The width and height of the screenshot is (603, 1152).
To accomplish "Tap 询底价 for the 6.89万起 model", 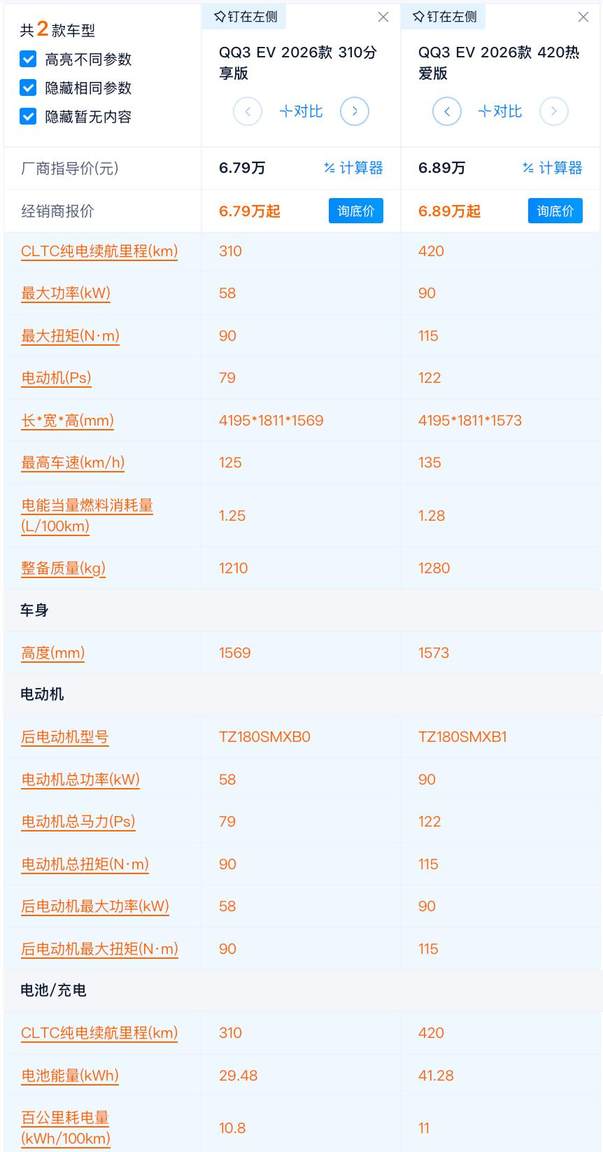I will point(555,211).
